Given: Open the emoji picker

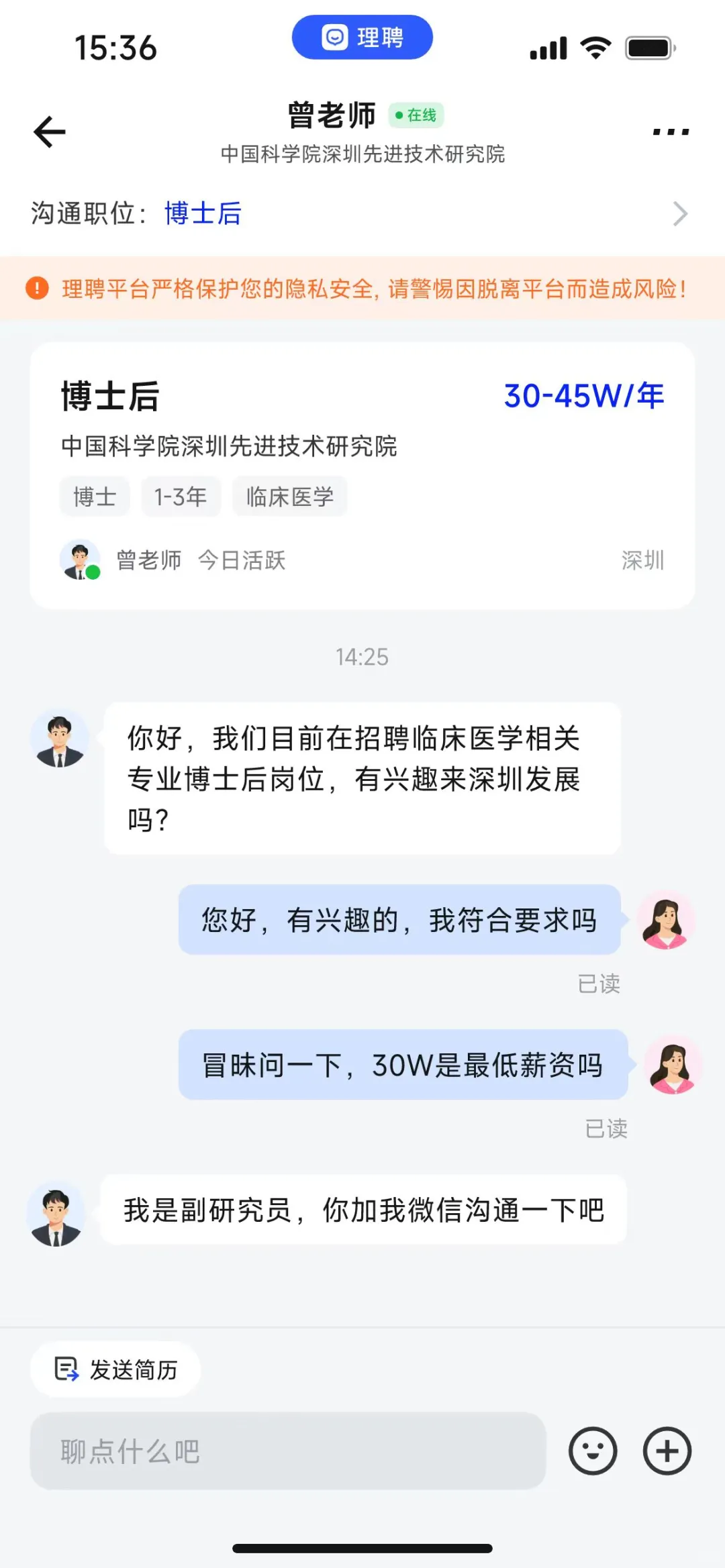Looking at the screenshot, I should coord(593,1451).
